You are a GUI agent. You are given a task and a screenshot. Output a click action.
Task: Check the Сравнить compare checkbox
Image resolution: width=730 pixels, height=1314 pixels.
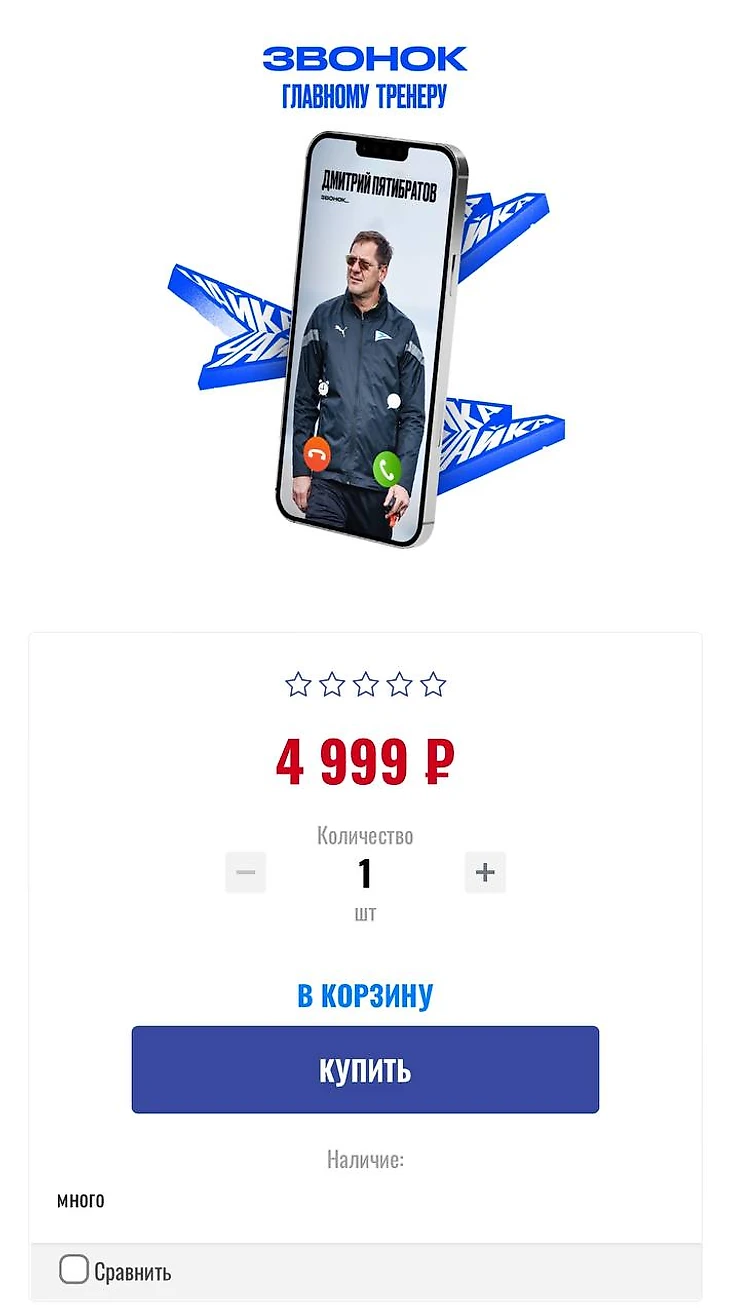pyautogui.click(x=74, y=1270)
